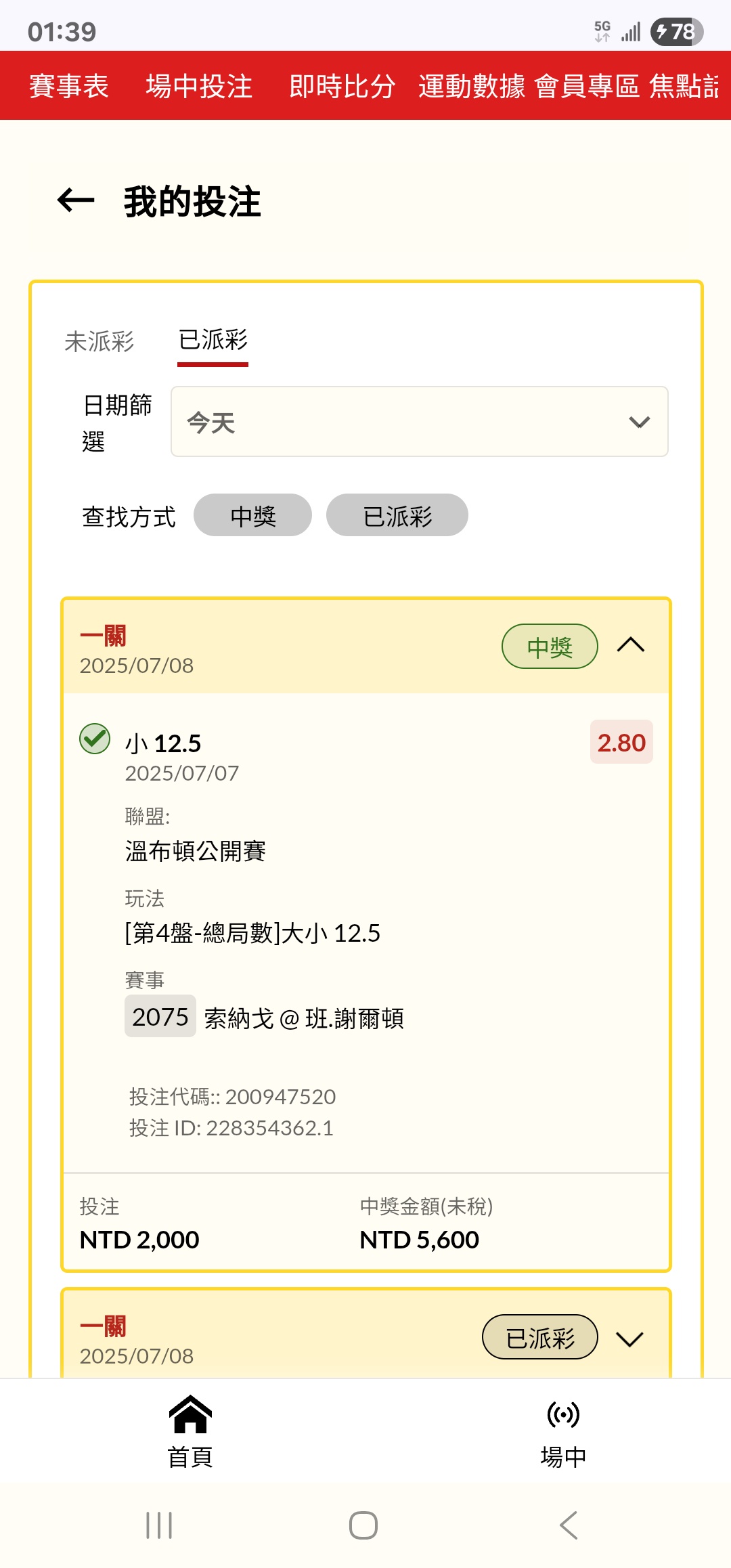Expand the second 已派彩 bet card
731x1568 pixels.
point(630,1338)
